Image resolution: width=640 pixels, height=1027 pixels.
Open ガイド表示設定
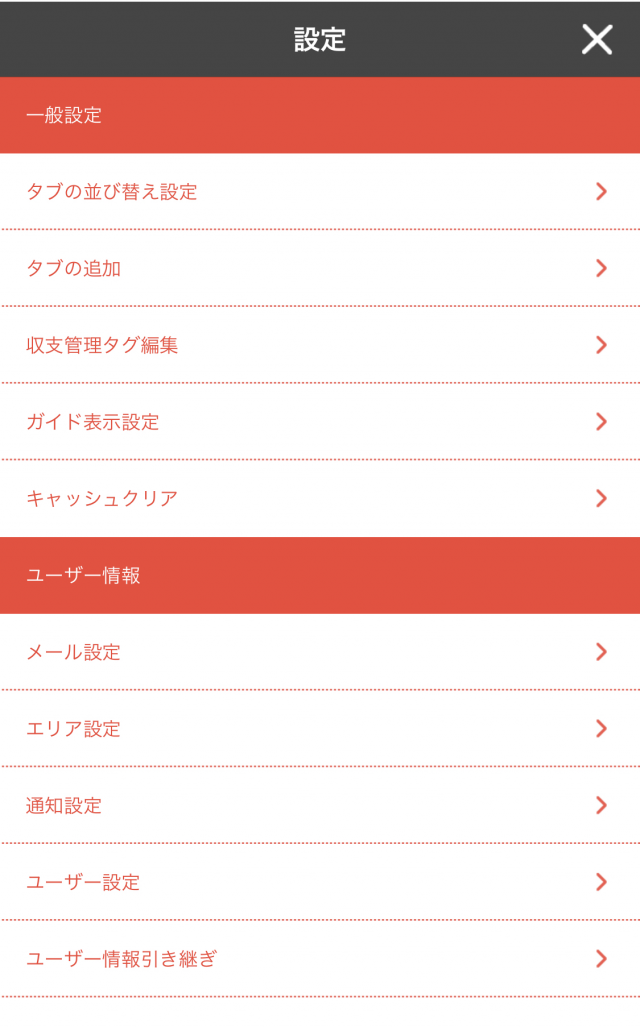pyautogui.click(x=320, y=422)
